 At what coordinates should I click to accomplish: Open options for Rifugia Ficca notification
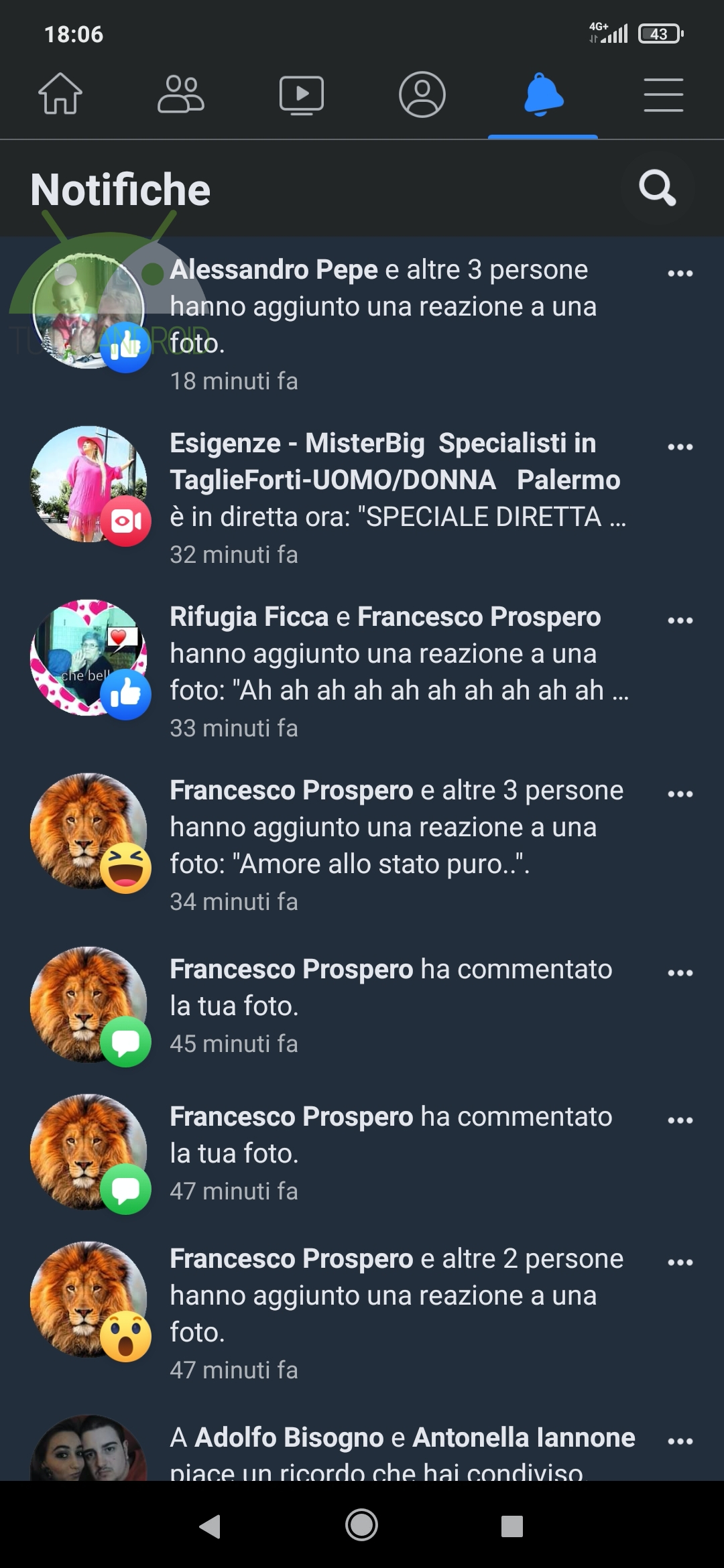pyautogui.click(x=680, y=620)
